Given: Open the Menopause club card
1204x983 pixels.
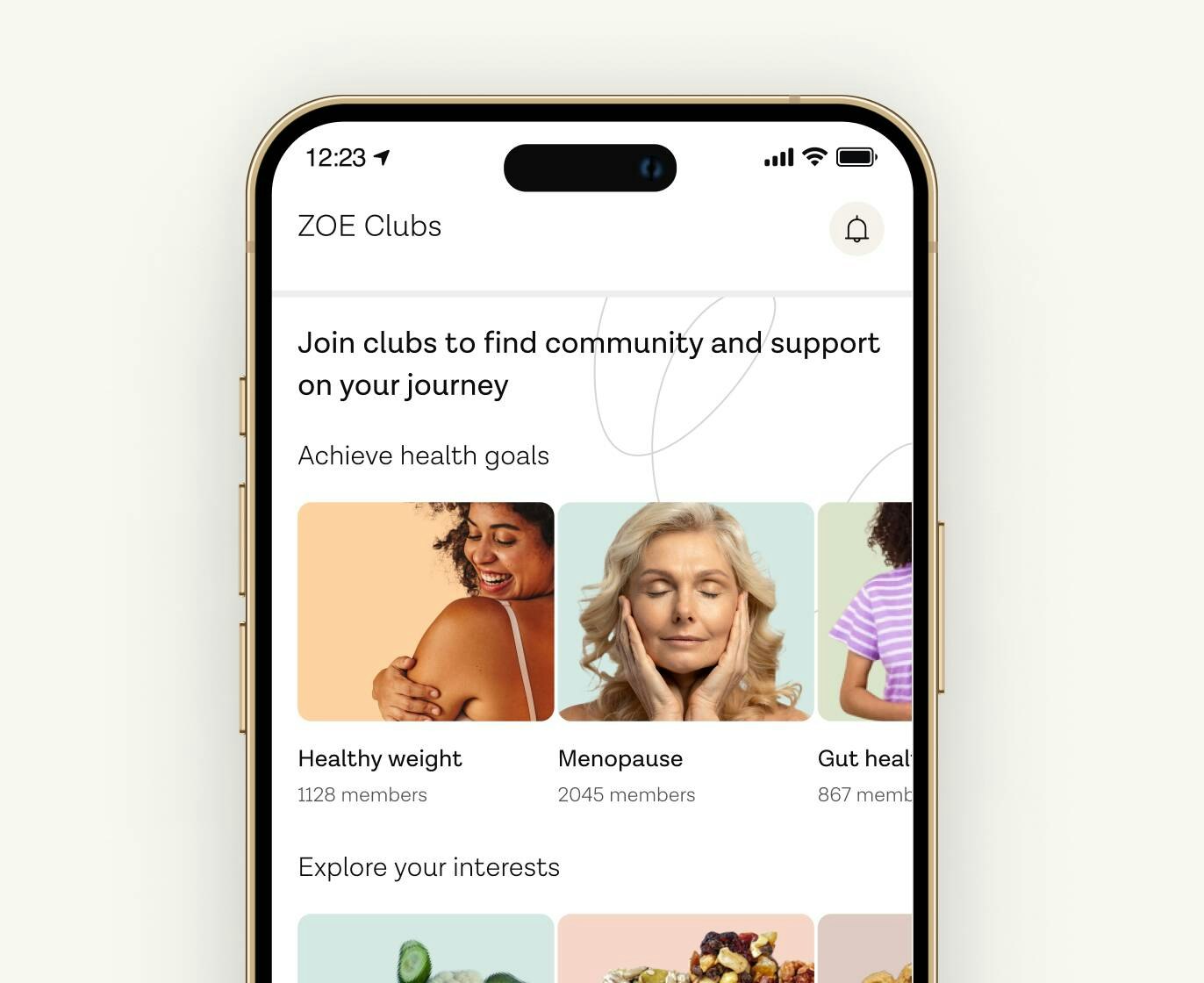Looking at the screenshot, I should tap(685, 612).
